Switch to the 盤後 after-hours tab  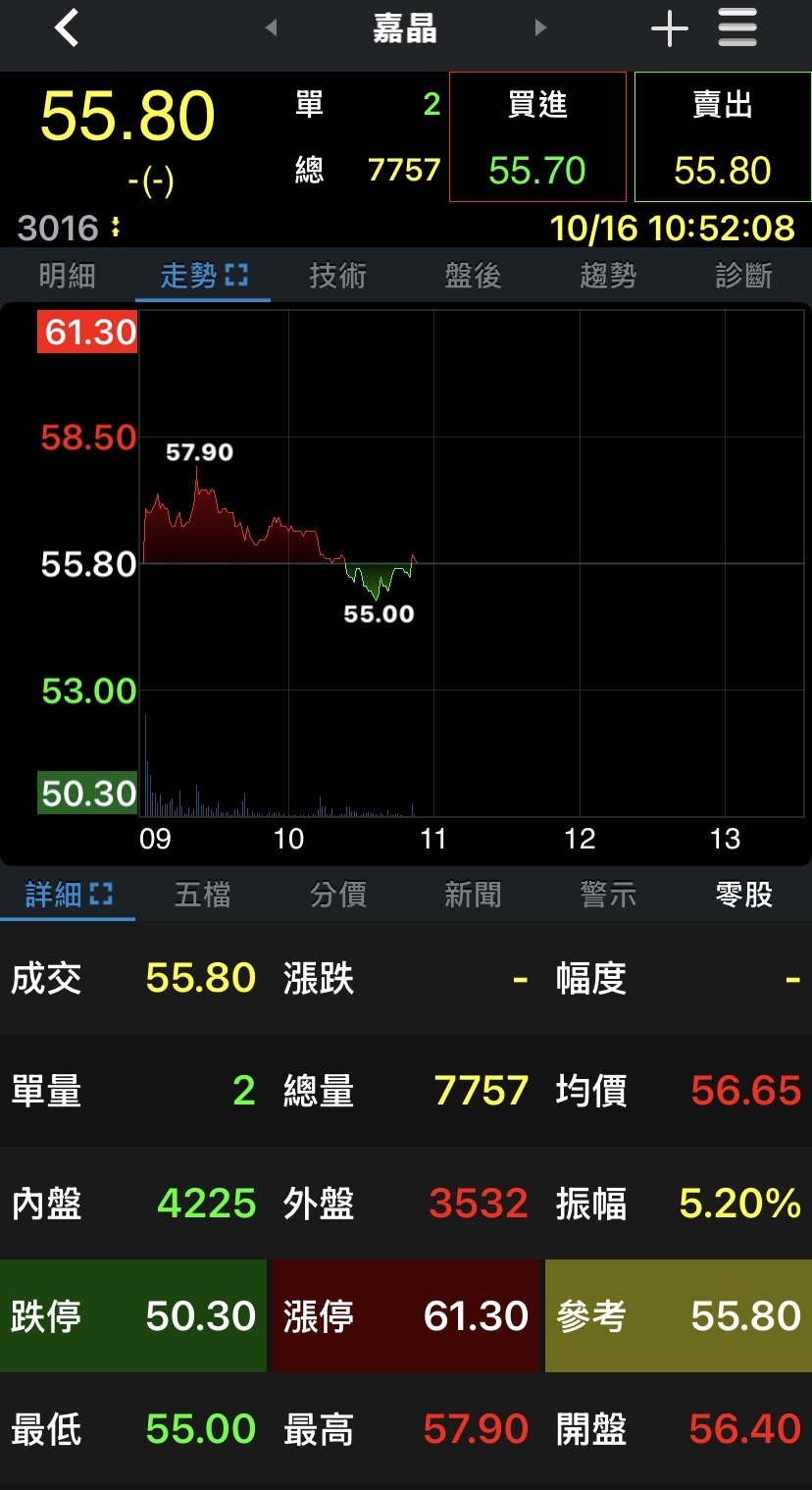click(473, 276)
